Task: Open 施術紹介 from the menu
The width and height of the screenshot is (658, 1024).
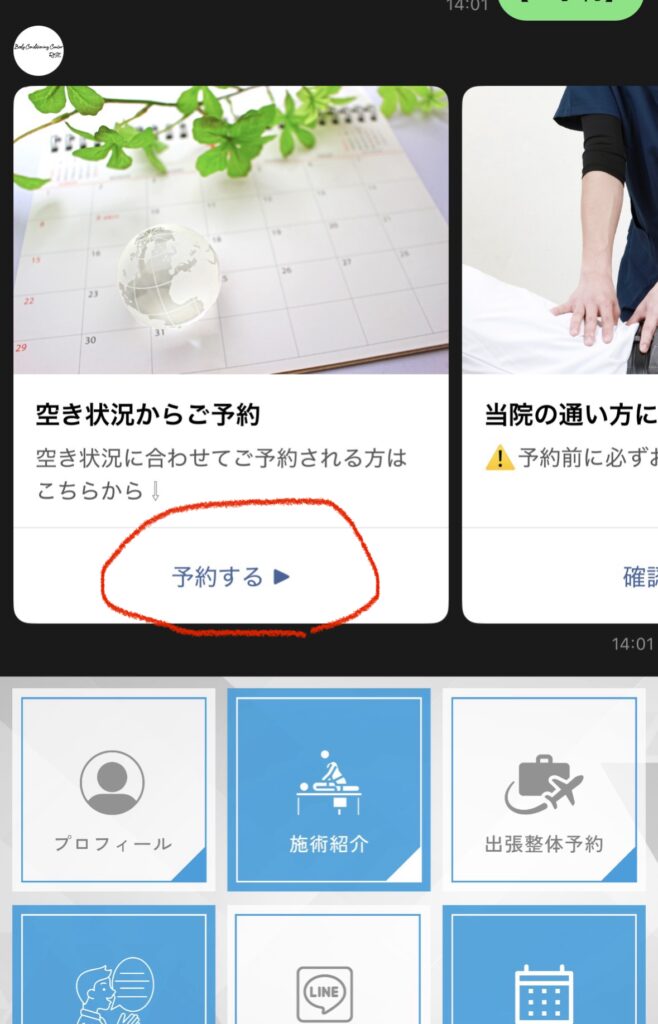Action: click(x=328, y=789)
